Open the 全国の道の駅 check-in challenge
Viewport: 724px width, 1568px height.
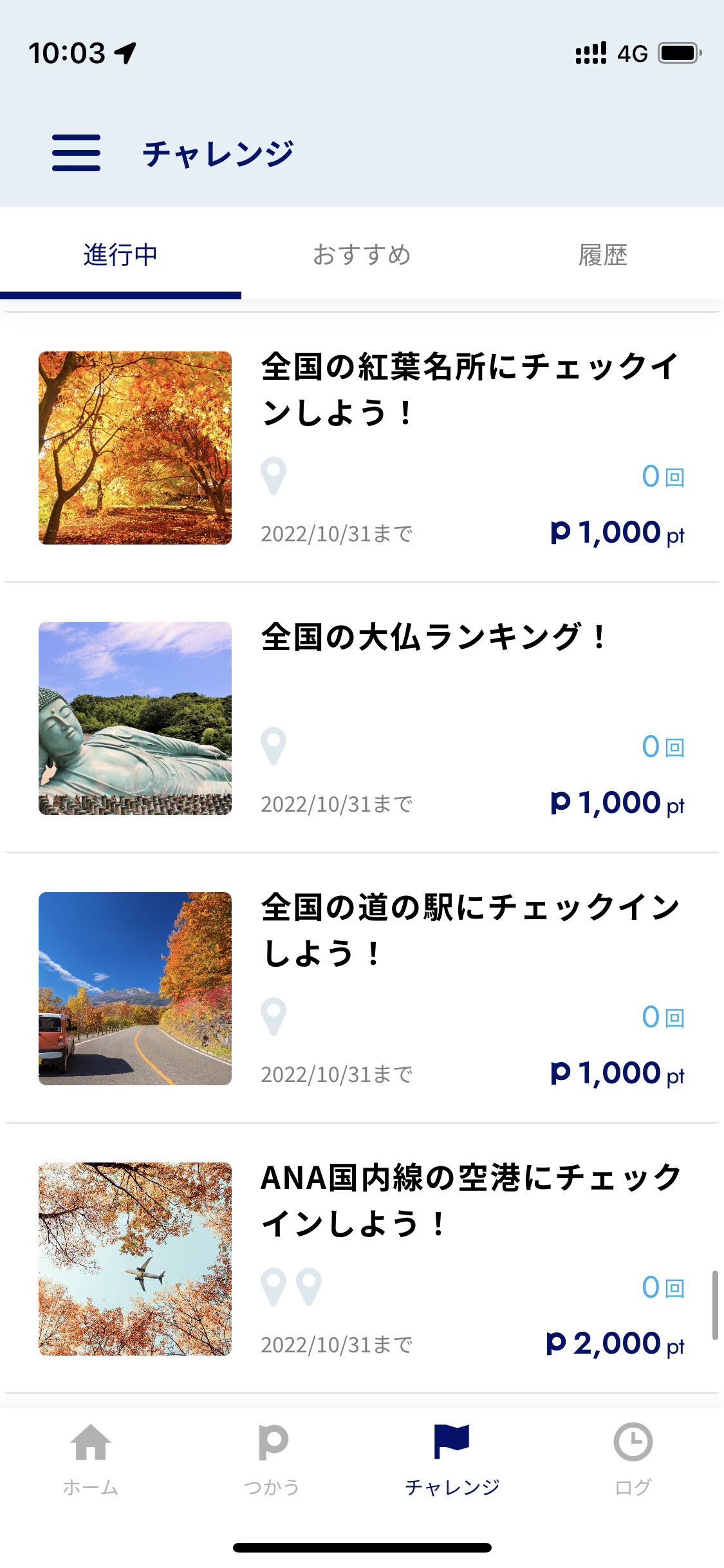tap(362, 989)
